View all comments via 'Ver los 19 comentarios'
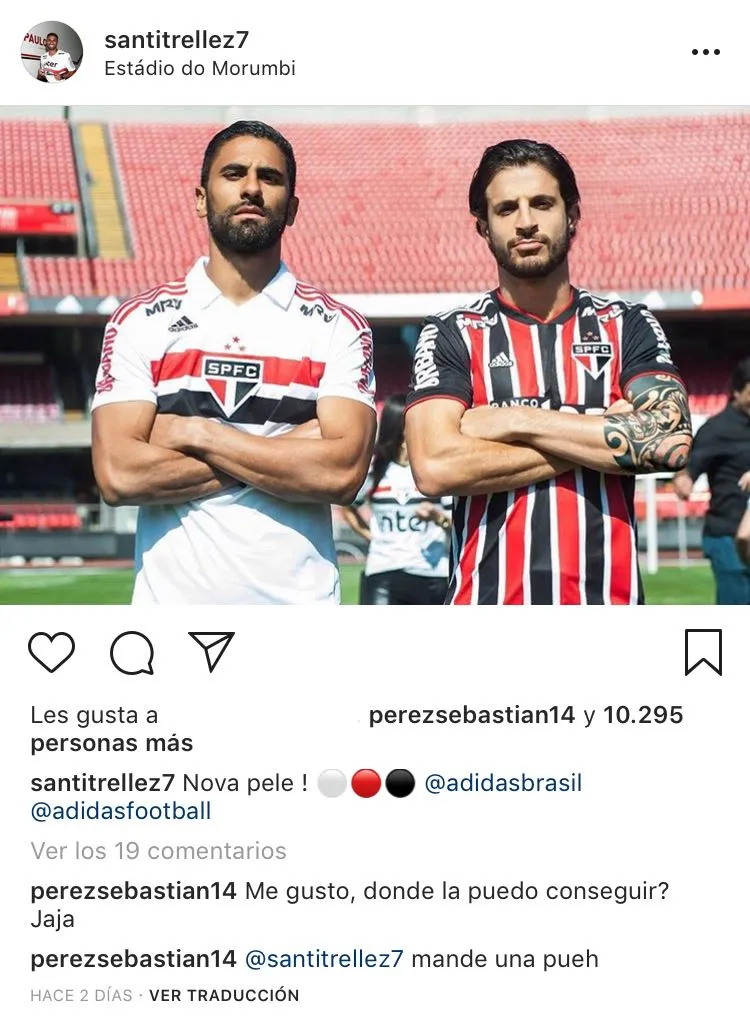Viewport: 750px width, 1032px height. 158,851
